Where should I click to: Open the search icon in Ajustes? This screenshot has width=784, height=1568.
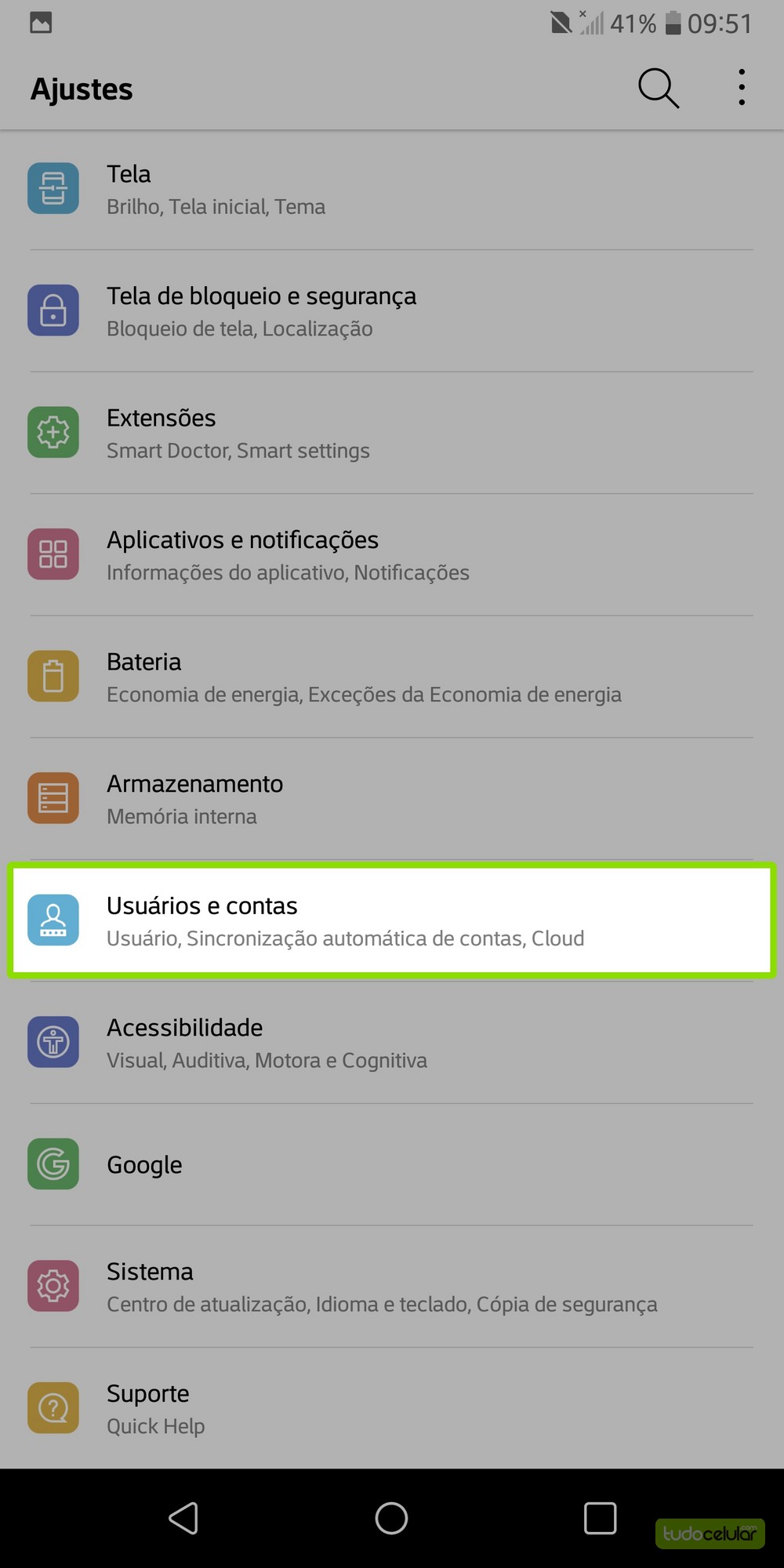pyautogui.click(x=658, y=88)
